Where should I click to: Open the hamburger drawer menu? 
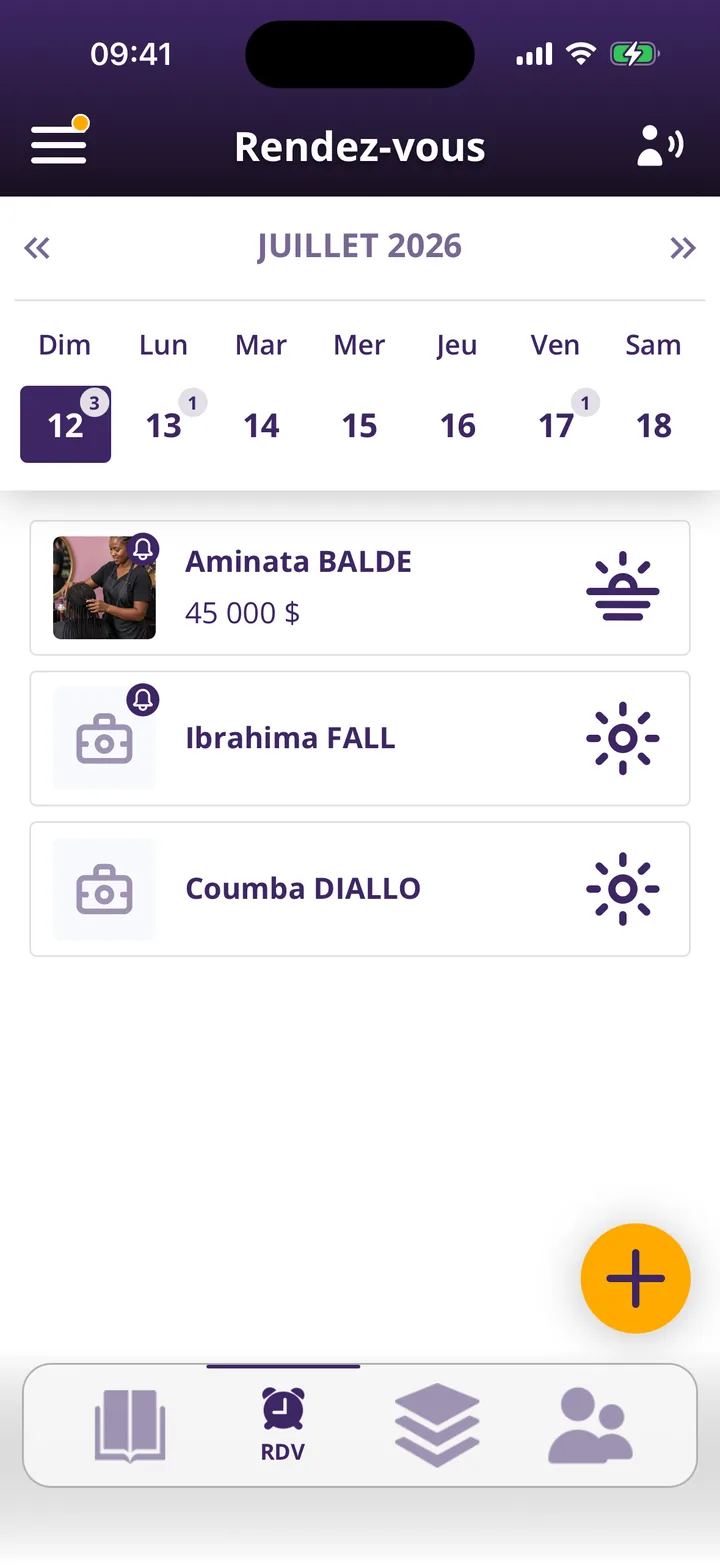click(x=59, y=145)
